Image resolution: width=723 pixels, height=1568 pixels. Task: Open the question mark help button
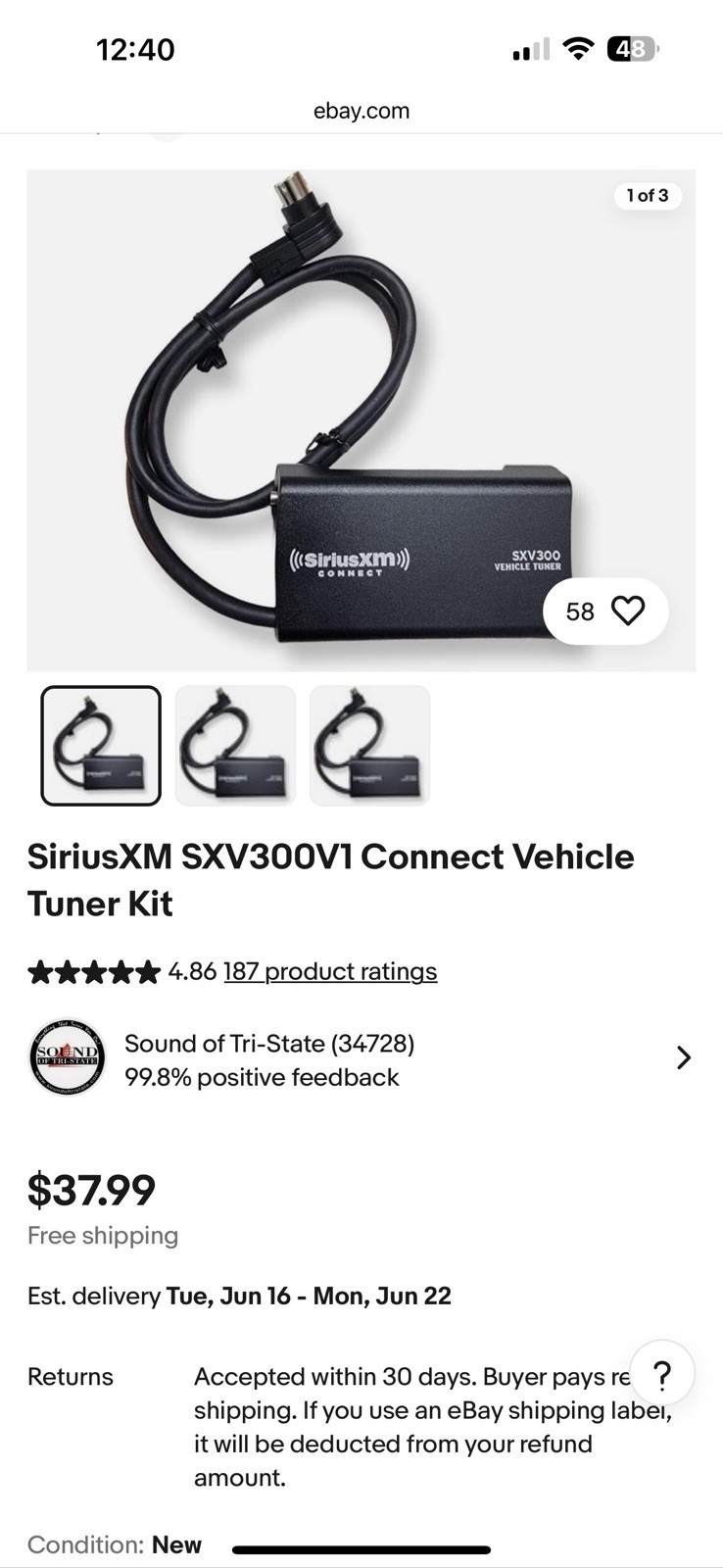662,1374
